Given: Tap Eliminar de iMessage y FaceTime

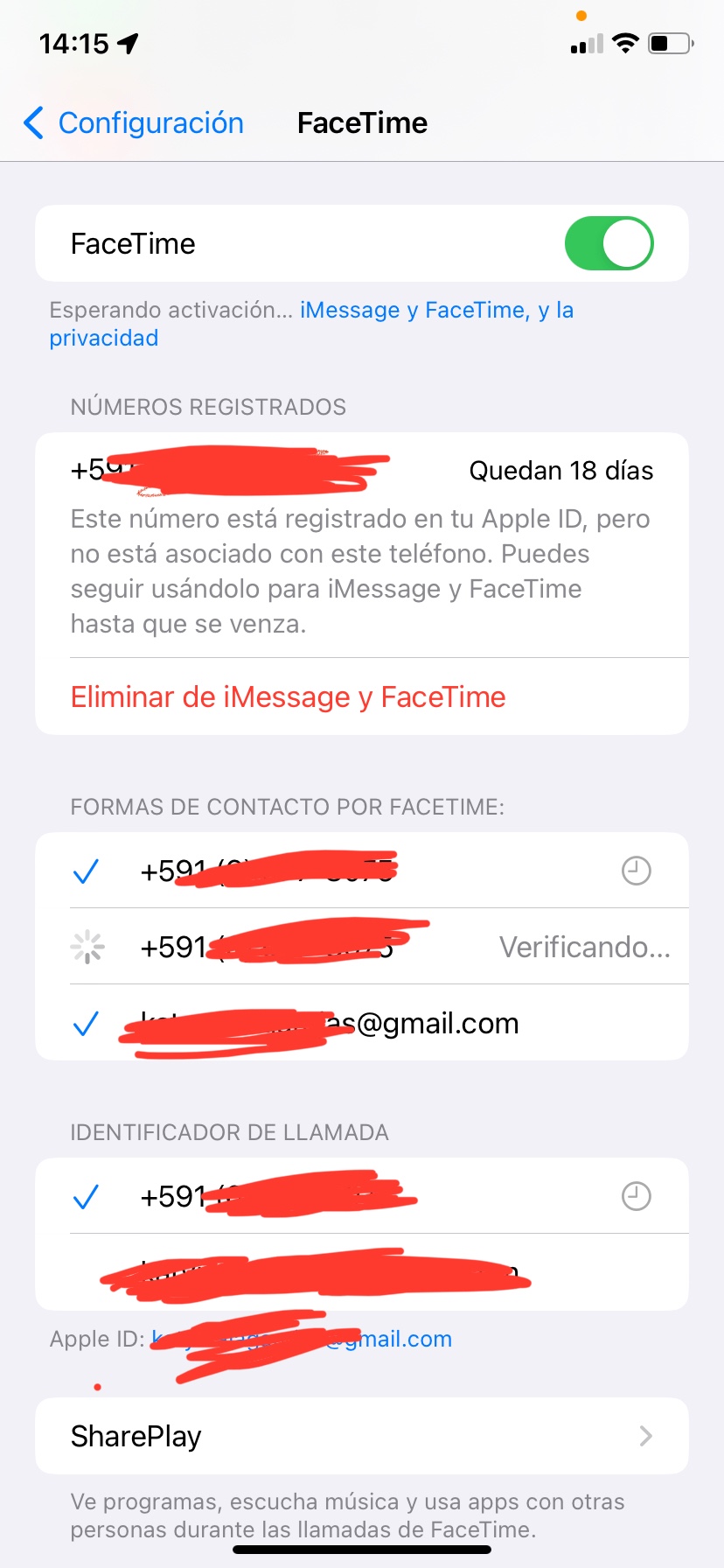Looking at the screenshot, I should 288,697.
